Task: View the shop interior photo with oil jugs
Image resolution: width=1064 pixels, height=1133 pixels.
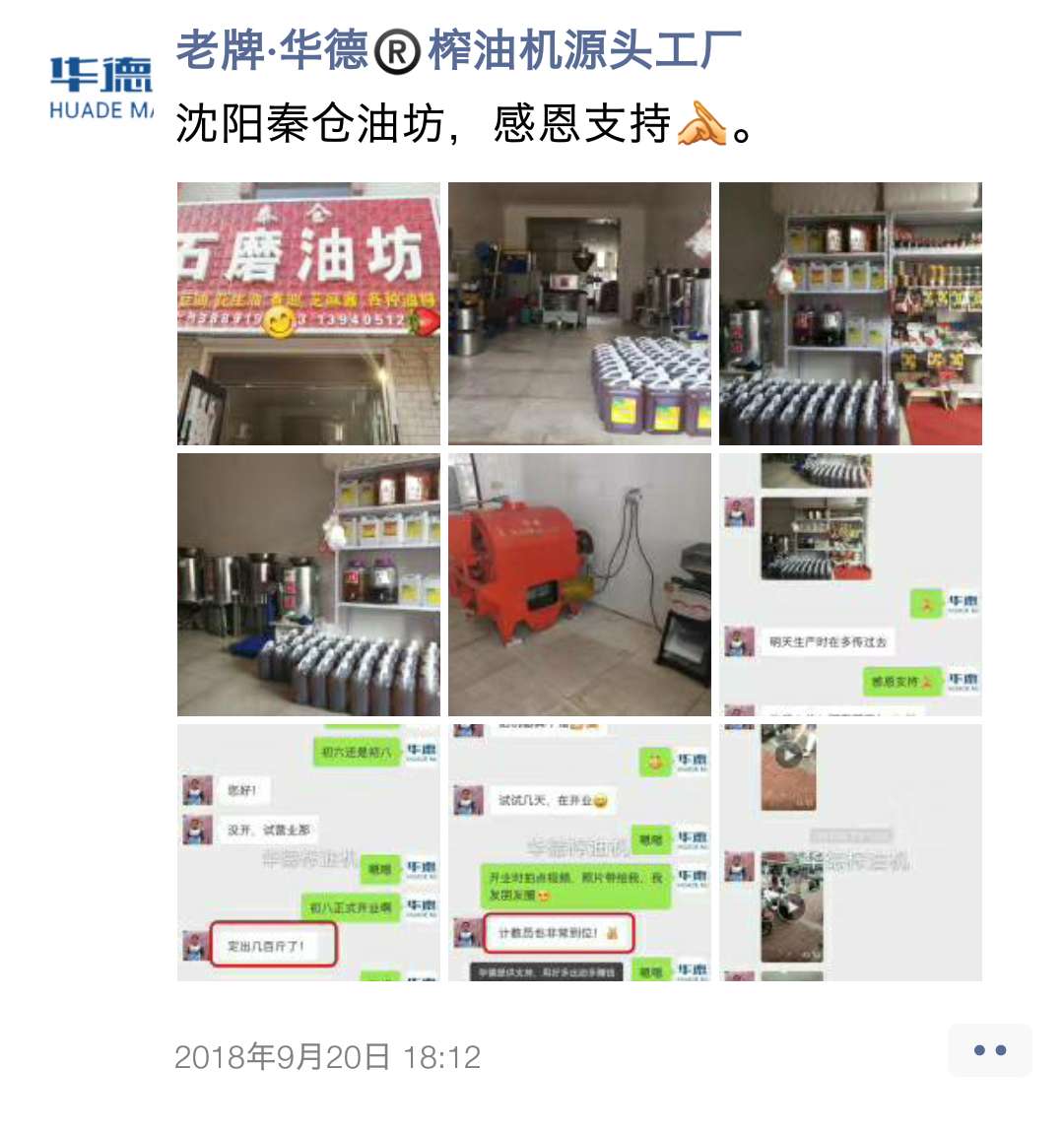Action: coord(579,313)
